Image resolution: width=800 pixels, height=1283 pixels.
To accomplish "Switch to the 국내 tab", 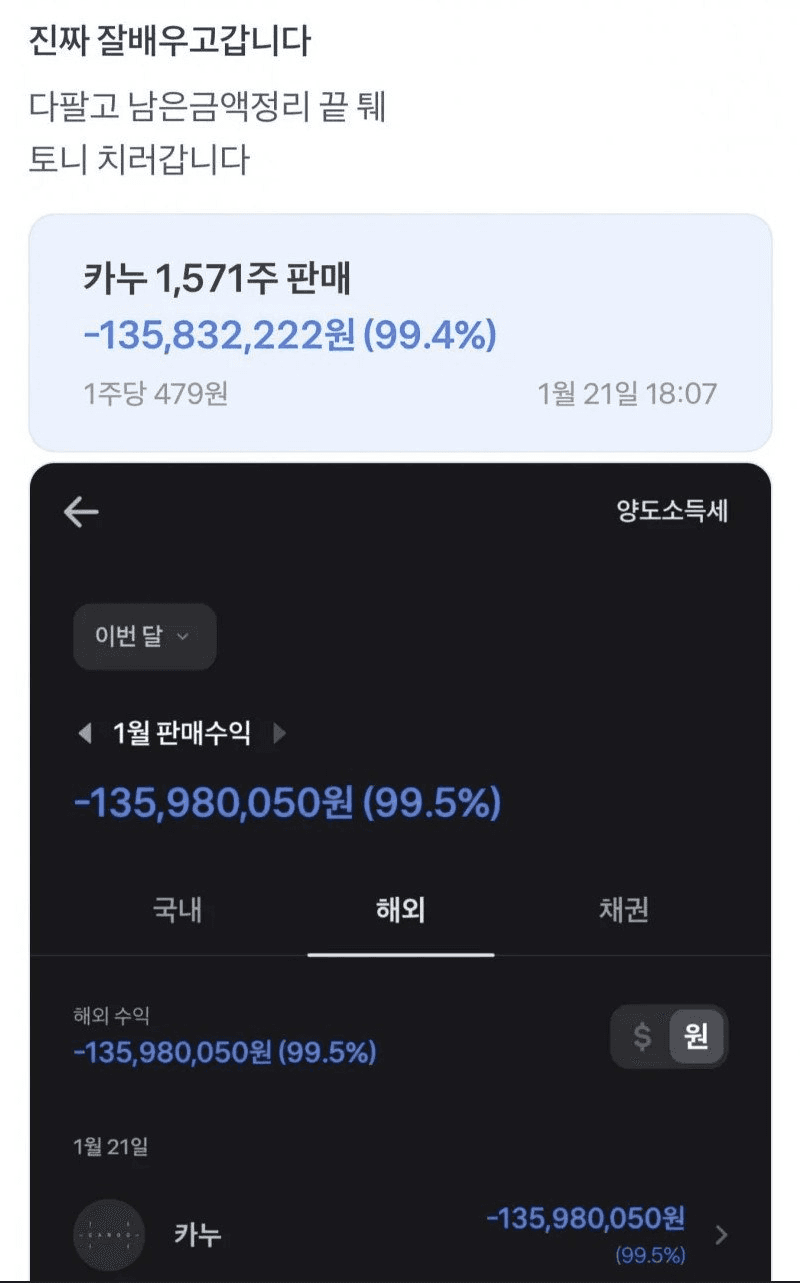I will pyautogui.click(x=178, y=911).
